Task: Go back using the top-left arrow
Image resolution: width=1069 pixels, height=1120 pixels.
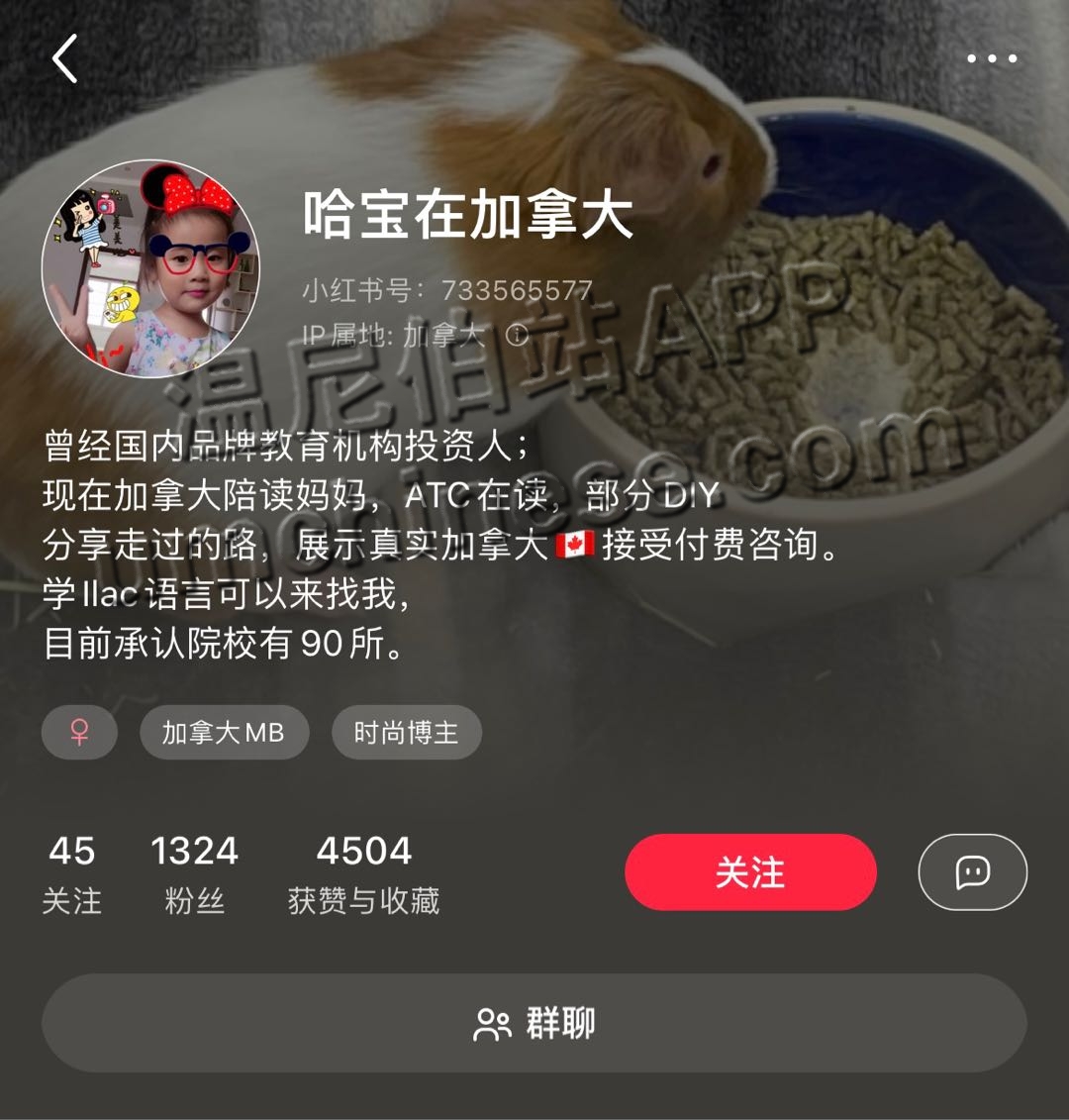Action: 65,58
